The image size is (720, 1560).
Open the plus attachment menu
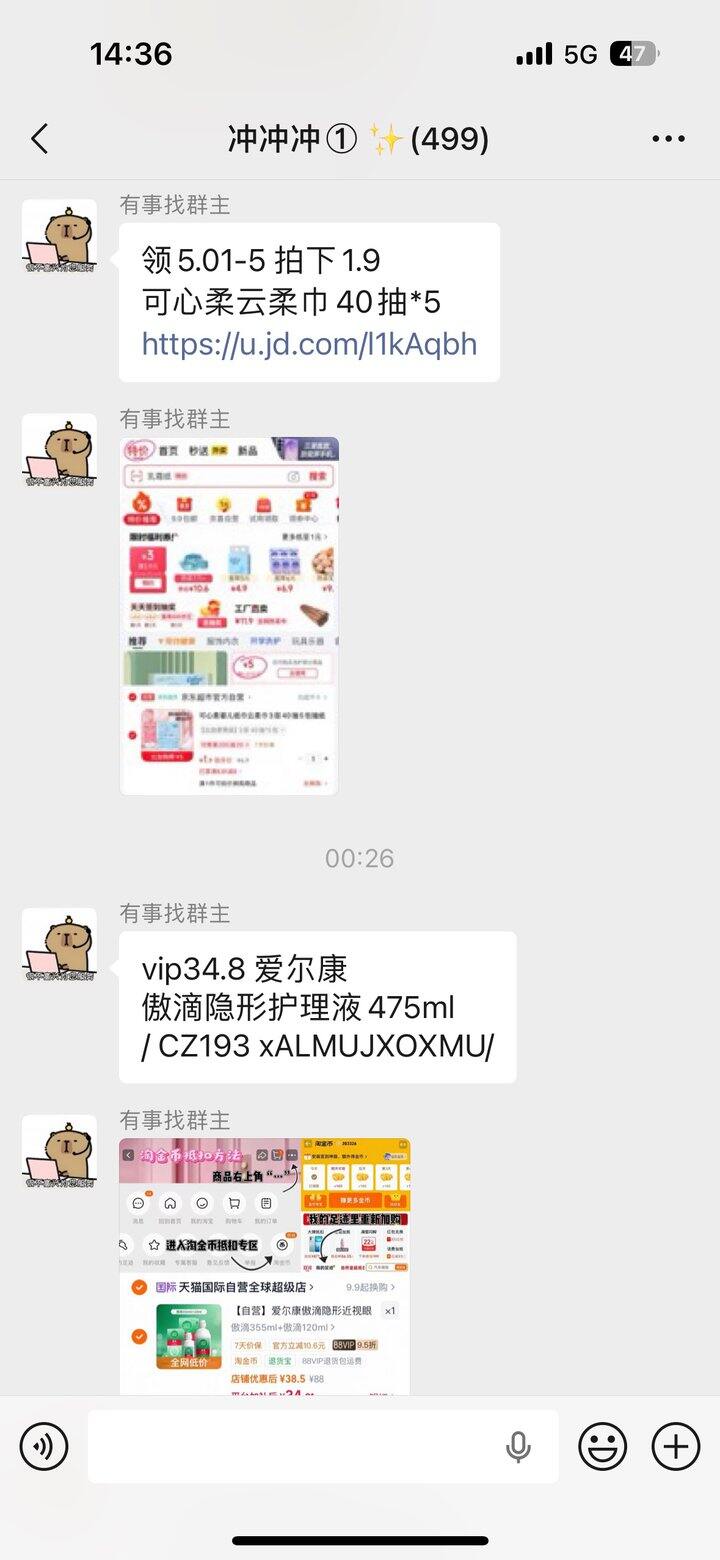tap(676, 1446)
